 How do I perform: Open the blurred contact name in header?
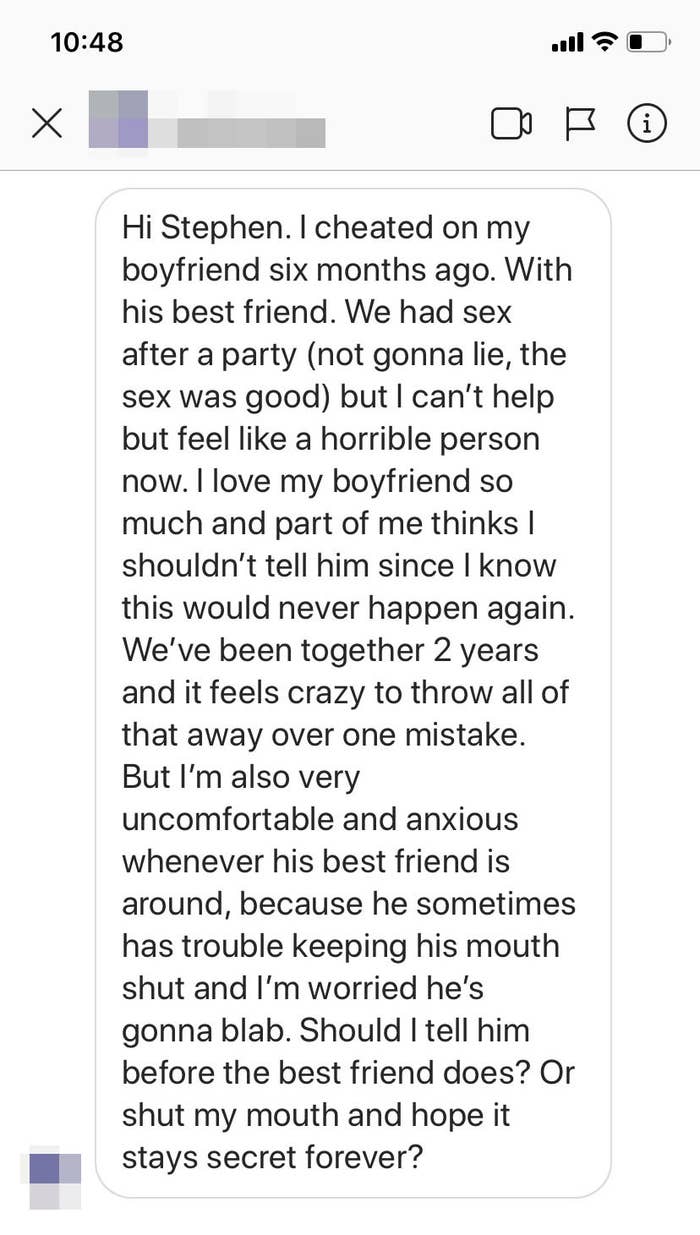pos(207,121)
